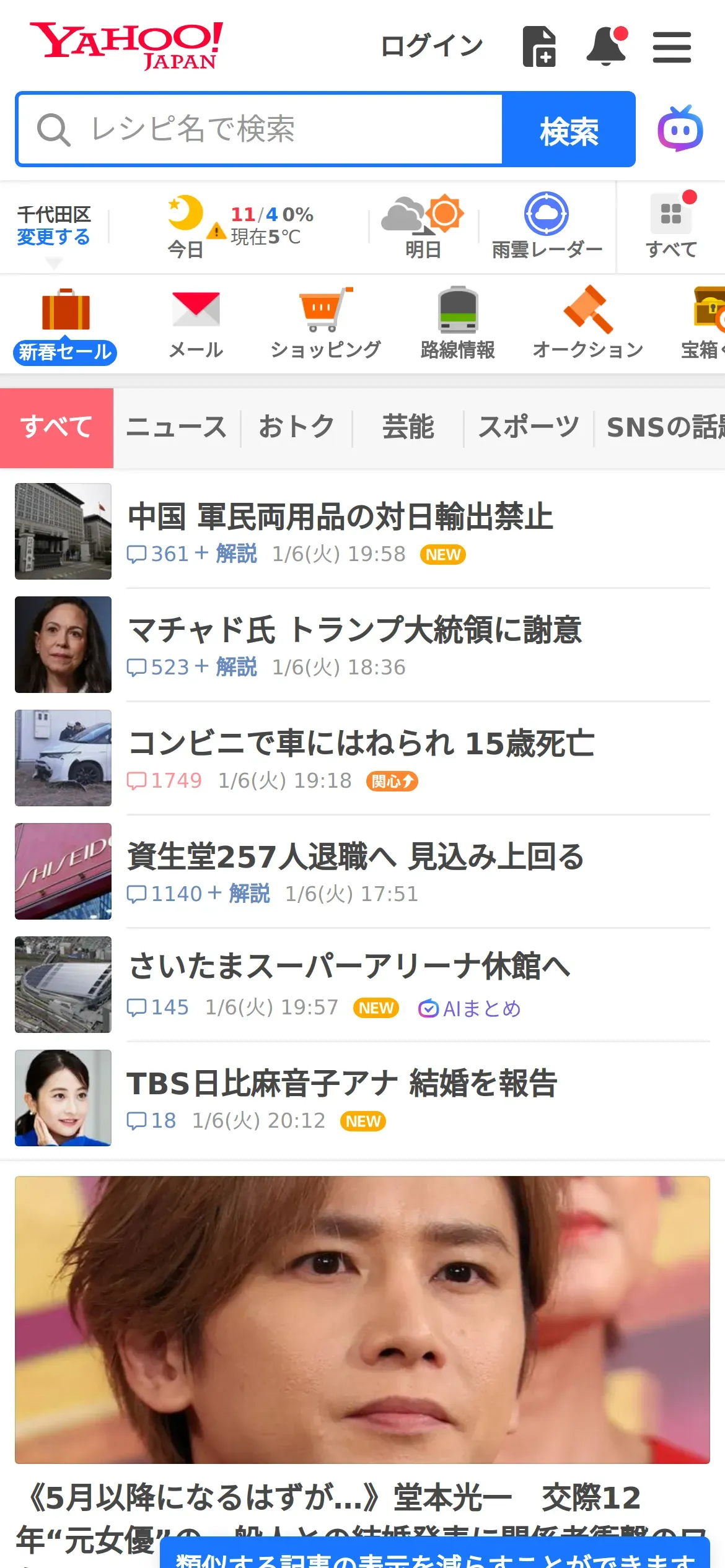Open the ショッピング shopping shortcut
The width and height of the screenshot is (725, 1568).
[x=325, y=323]
